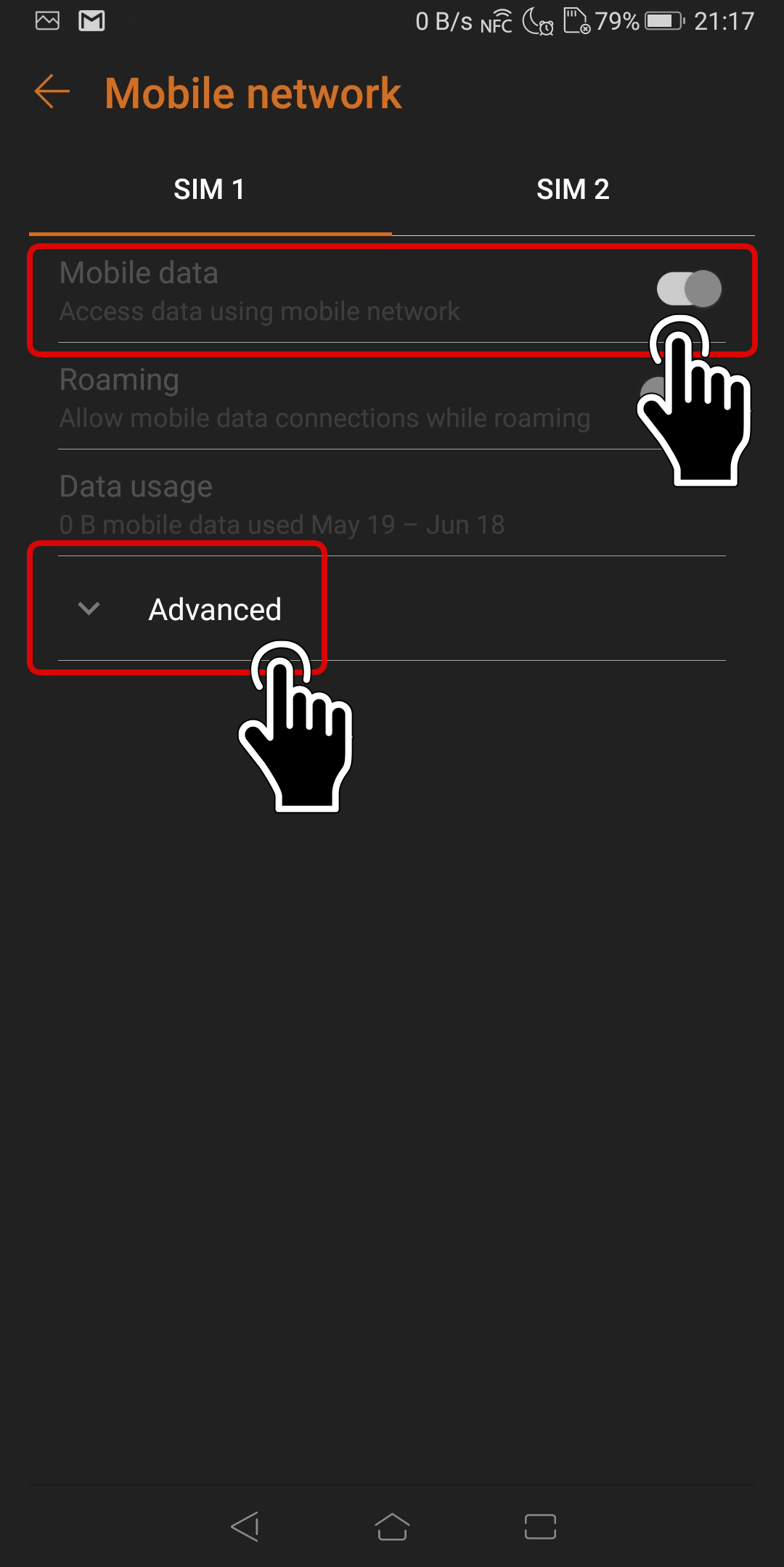
Task: Open the Data usage row
Action: (392, 504)
